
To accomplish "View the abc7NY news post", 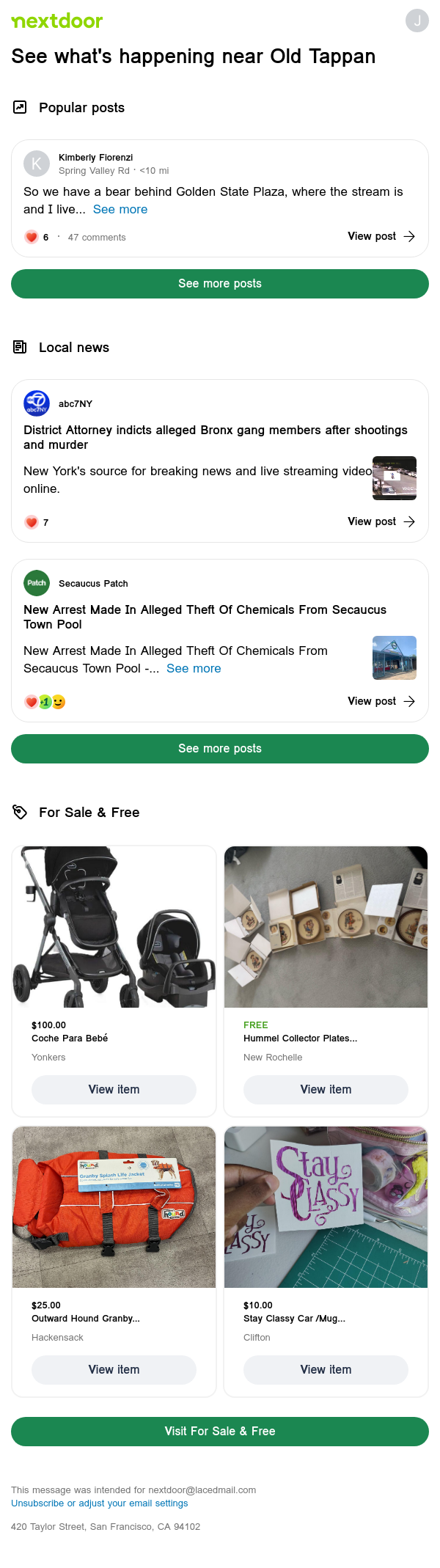I will pyautogui.click(x=381, y=521).
